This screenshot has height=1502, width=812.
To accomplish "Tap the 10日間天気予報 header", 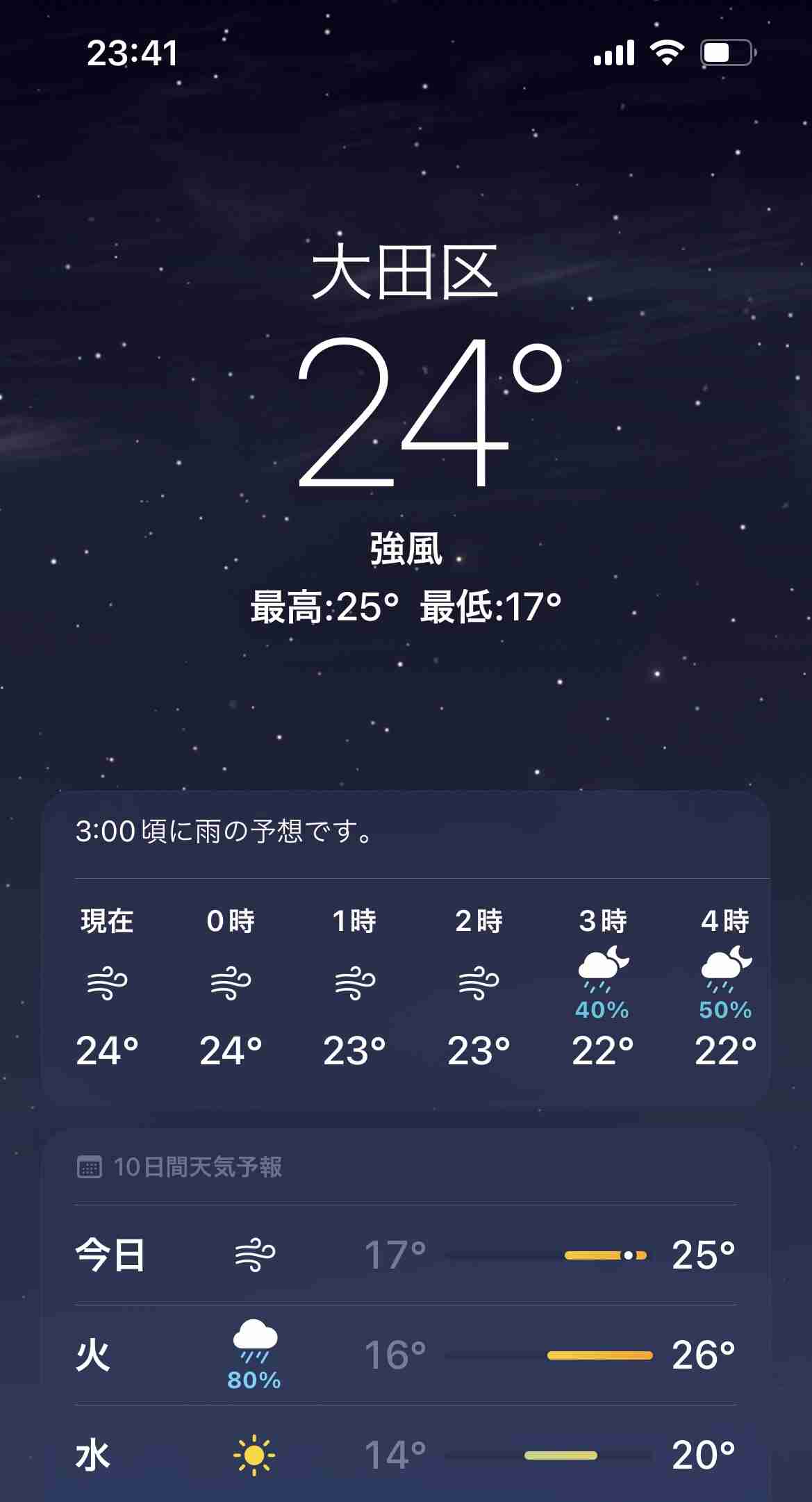I will [x=179, y=1167].
